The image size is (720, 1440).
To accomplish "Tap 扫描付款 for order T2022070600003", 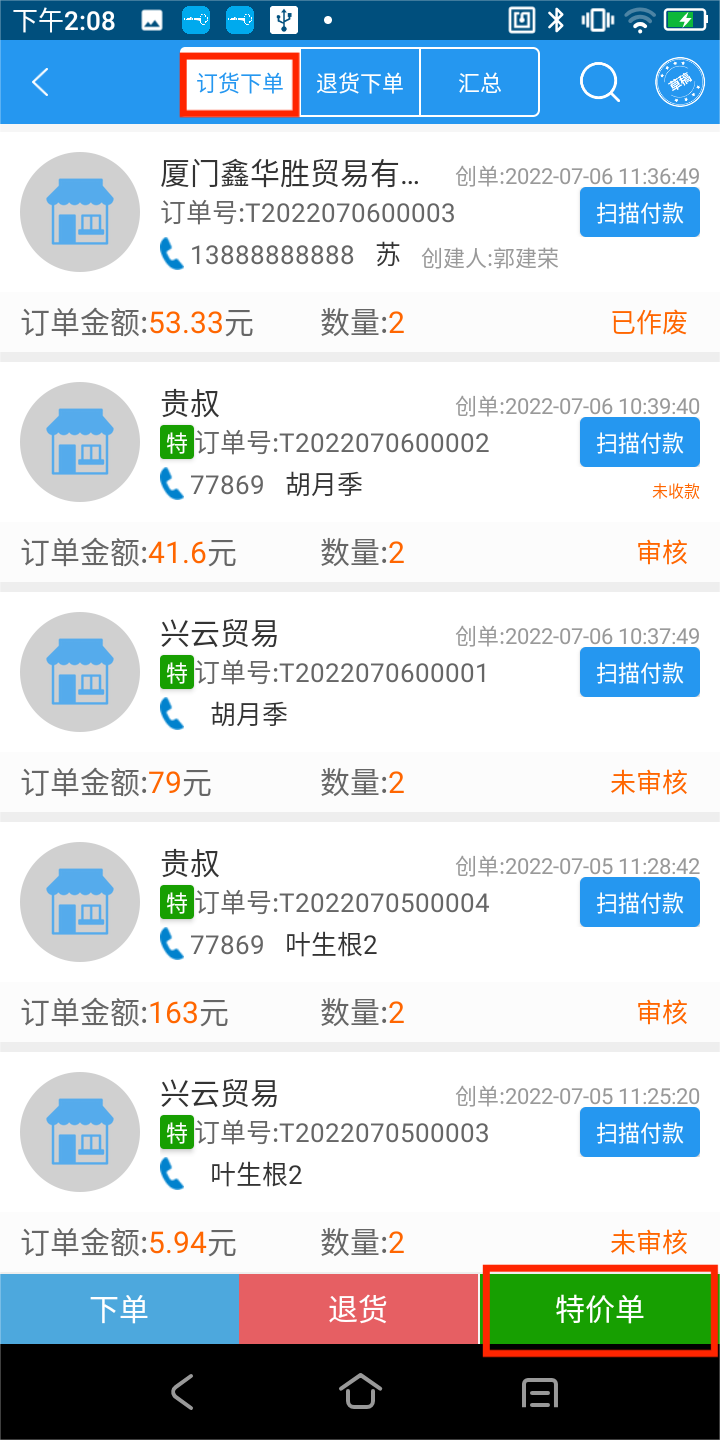I will pyautogui.click(x=640, y=213).
